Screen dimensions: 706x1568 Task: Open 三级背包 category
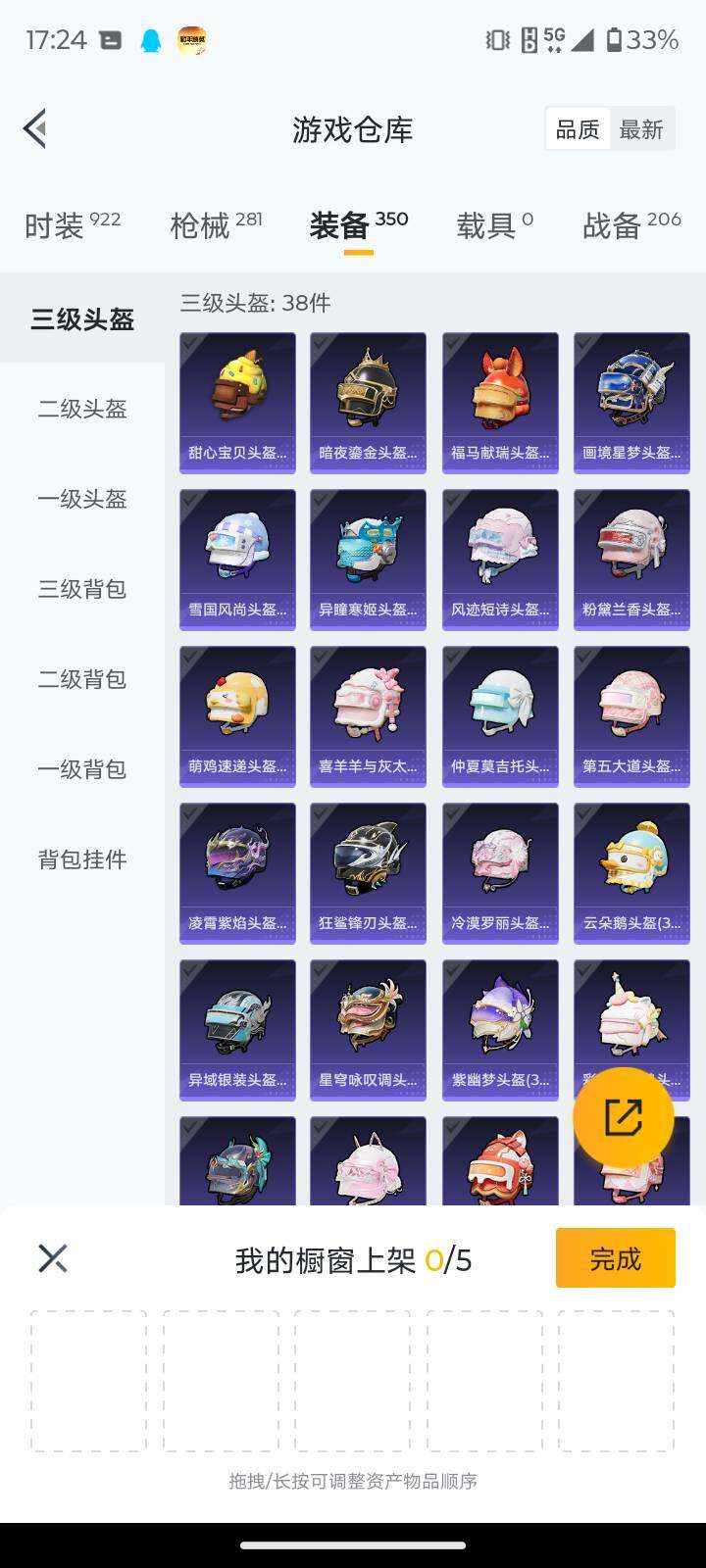82,589
